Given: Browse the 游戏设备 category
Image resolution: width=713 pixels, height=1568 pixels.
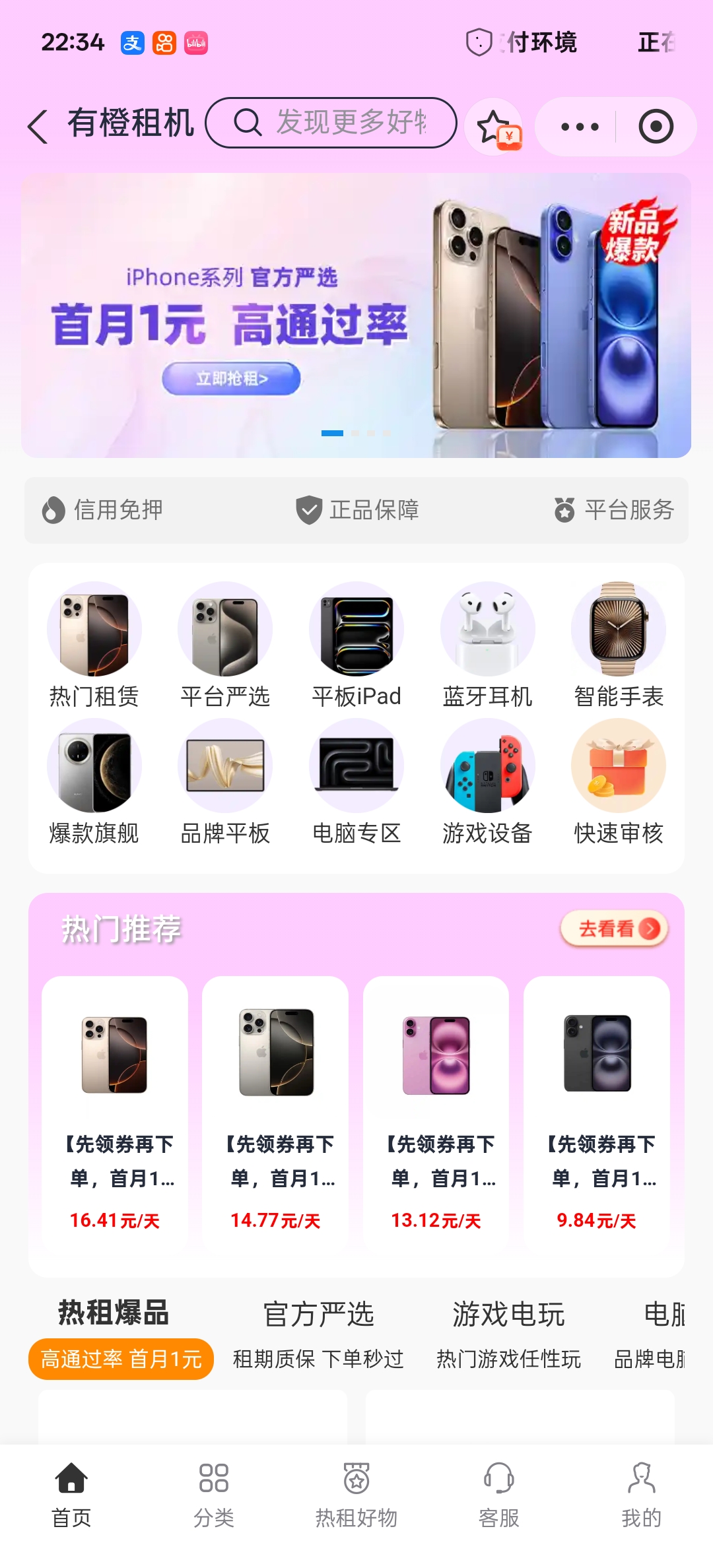Looking at the screenshot, I should click(x=487, y=782).
